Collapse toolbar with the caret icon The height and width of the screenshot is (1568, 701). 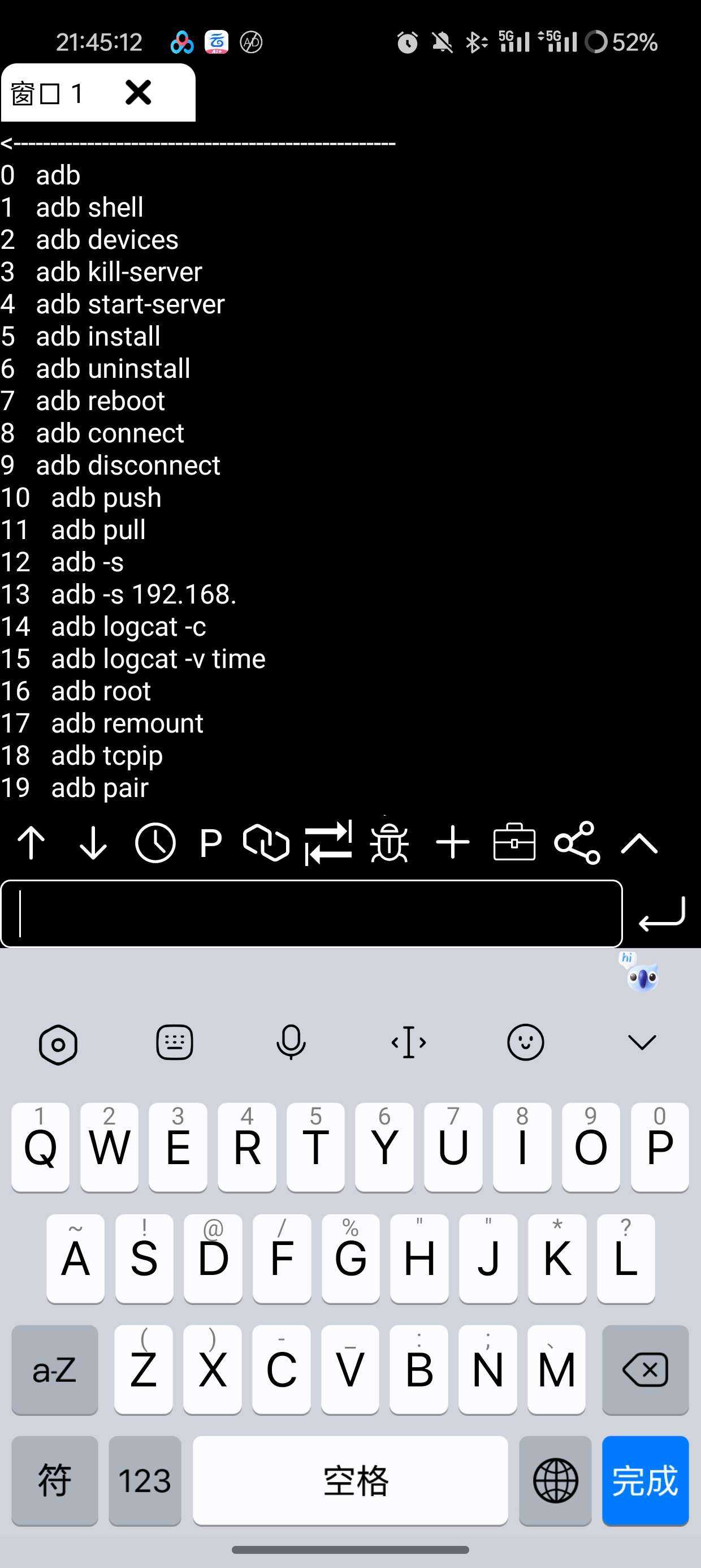pyautogui.click(x=639, y=843)
